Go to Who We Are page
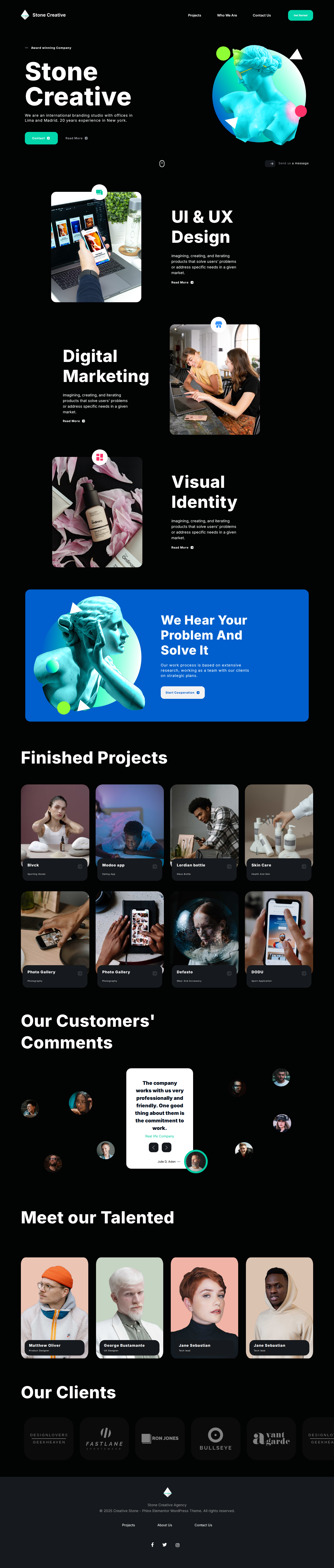 (x=227, y=15)
